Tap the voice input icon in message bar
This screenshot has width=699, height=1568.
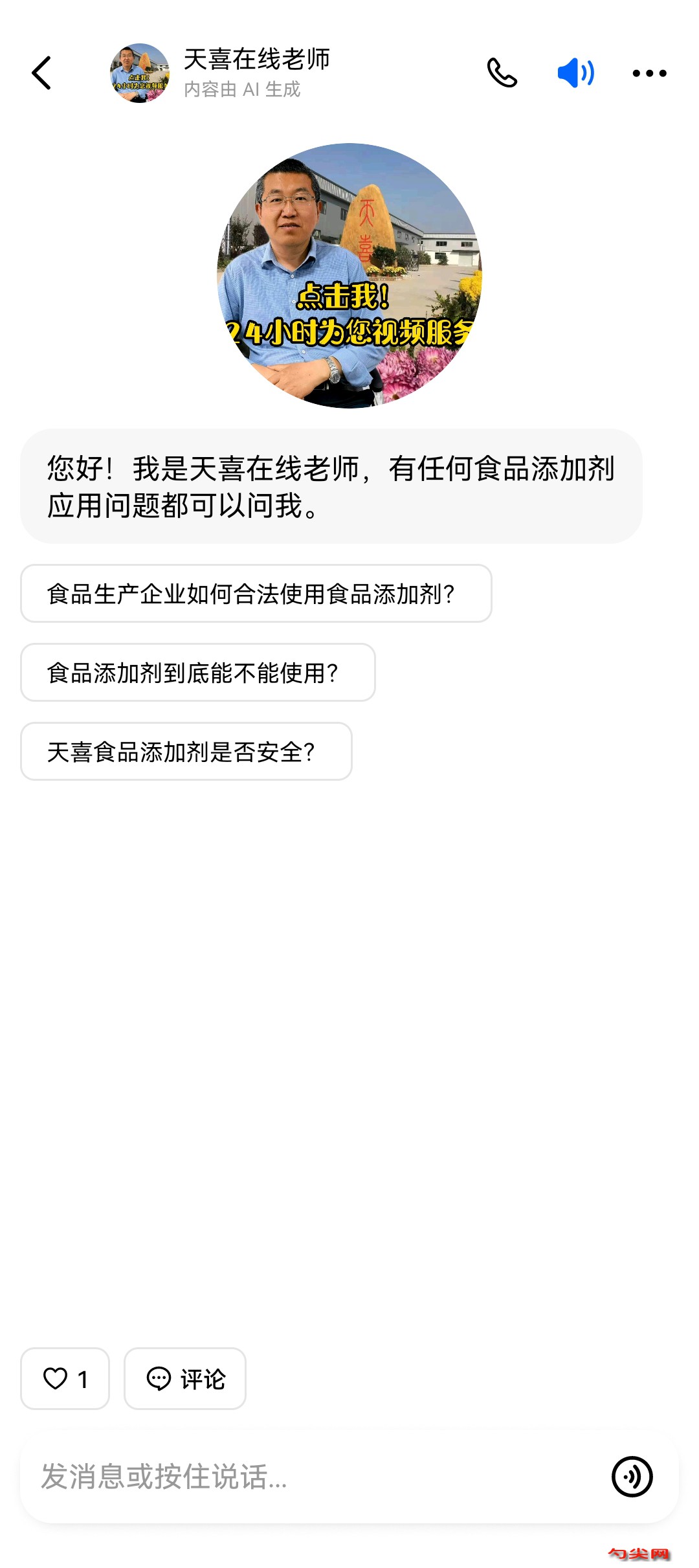[x=632, y=1477]
